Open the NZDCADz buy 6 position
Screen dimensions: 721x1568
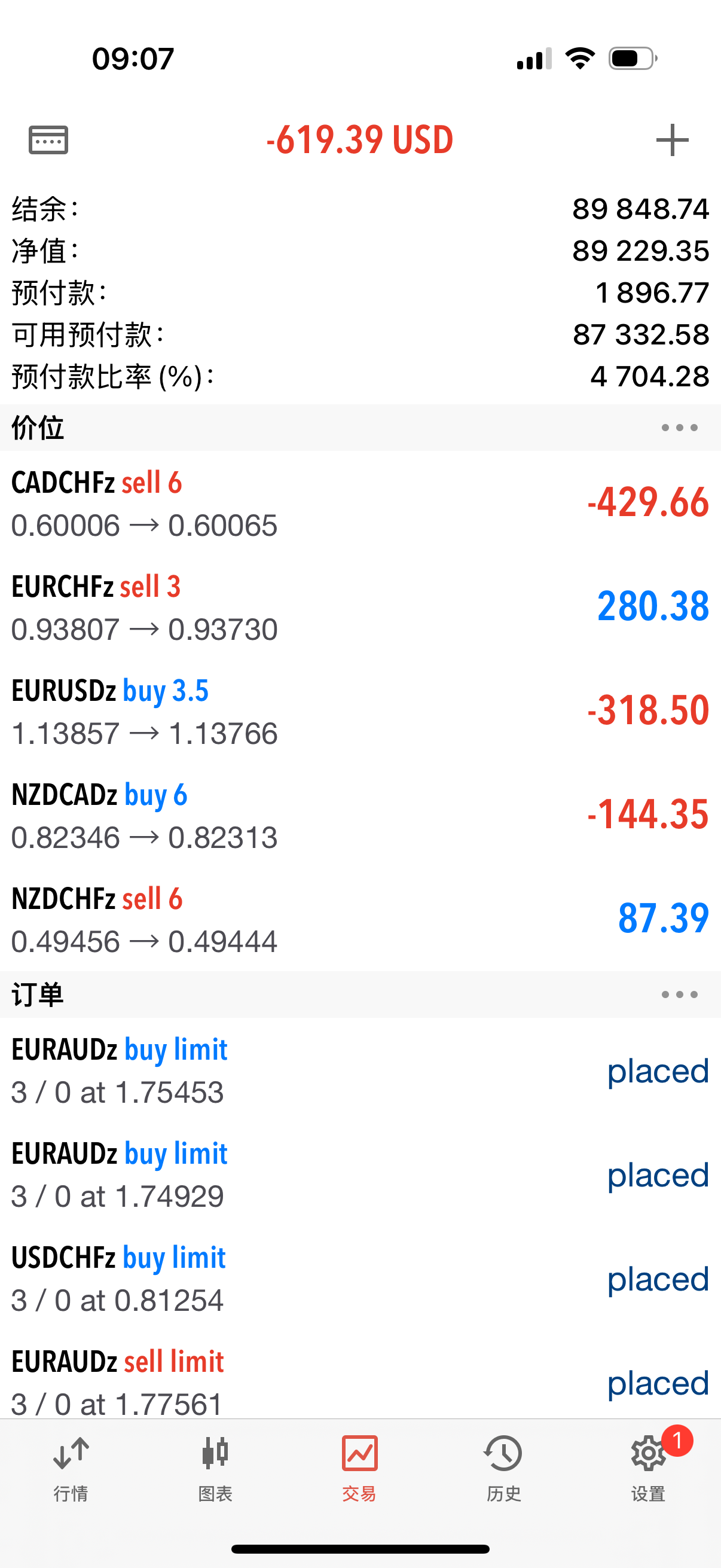(360, 816)
